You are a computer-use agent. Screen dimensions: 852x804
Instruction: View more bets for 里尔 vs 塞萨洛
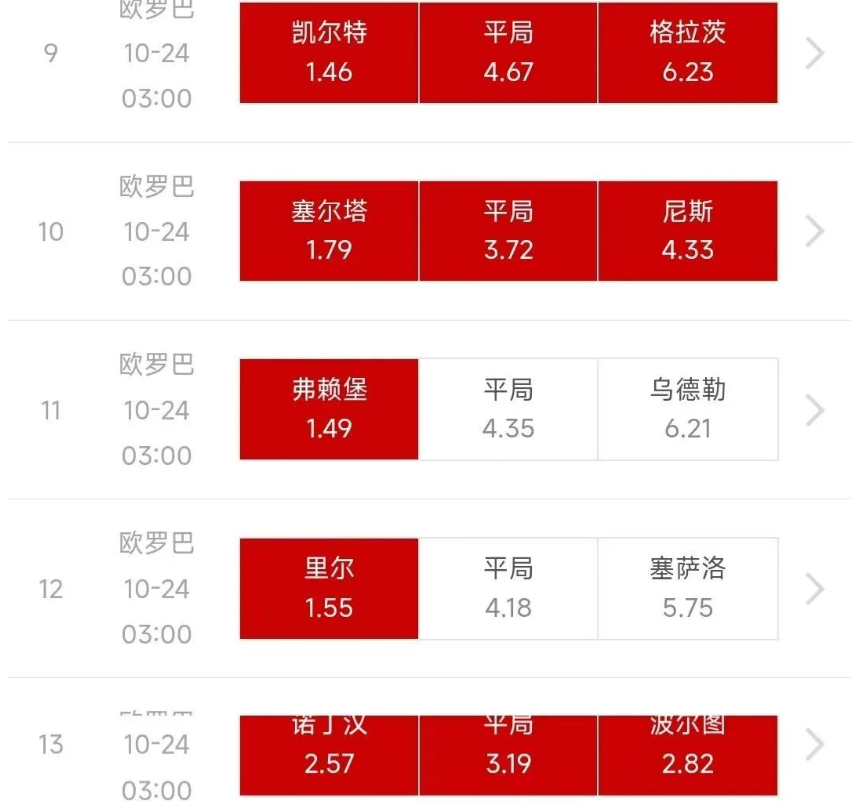coord(815,589)
